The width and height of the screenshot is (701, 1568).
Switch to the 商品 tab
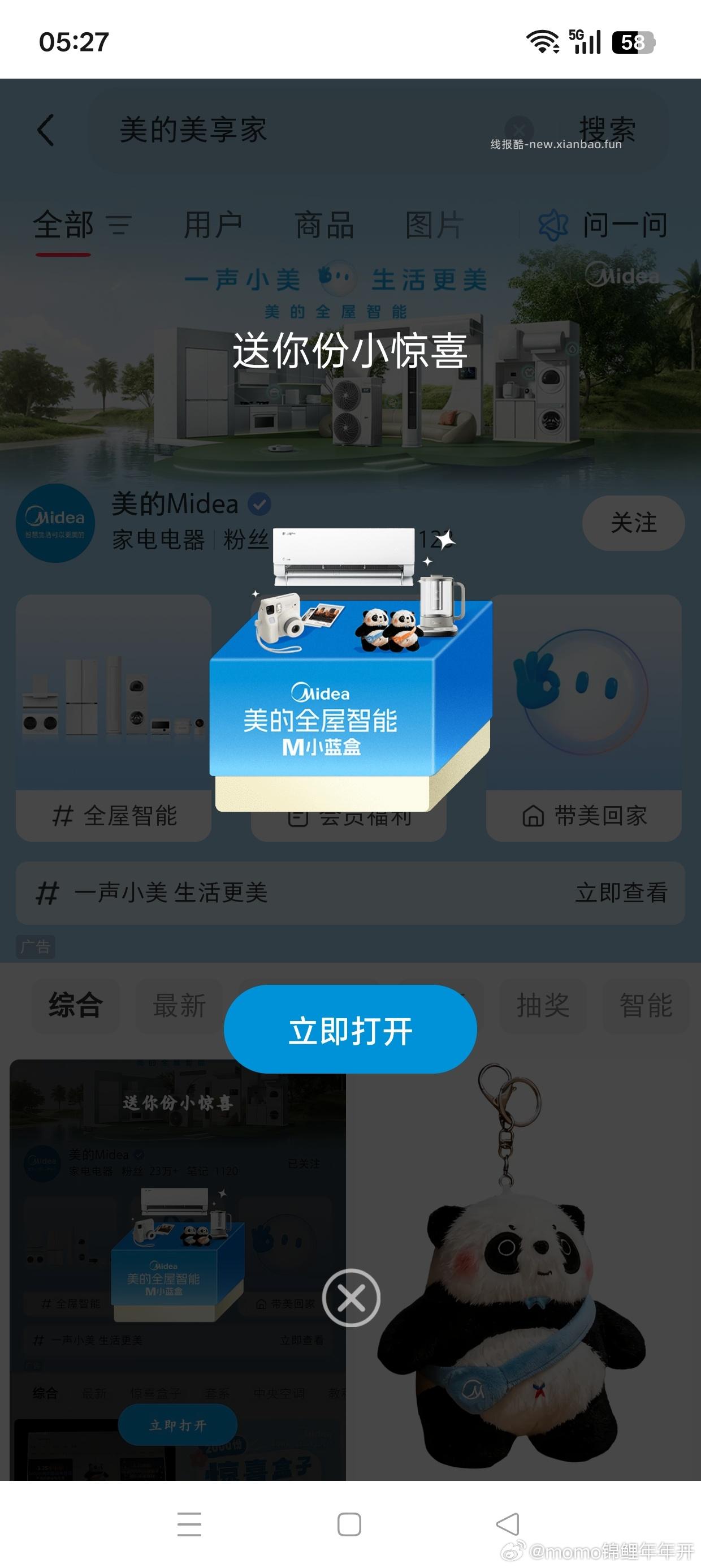point(324,224)
